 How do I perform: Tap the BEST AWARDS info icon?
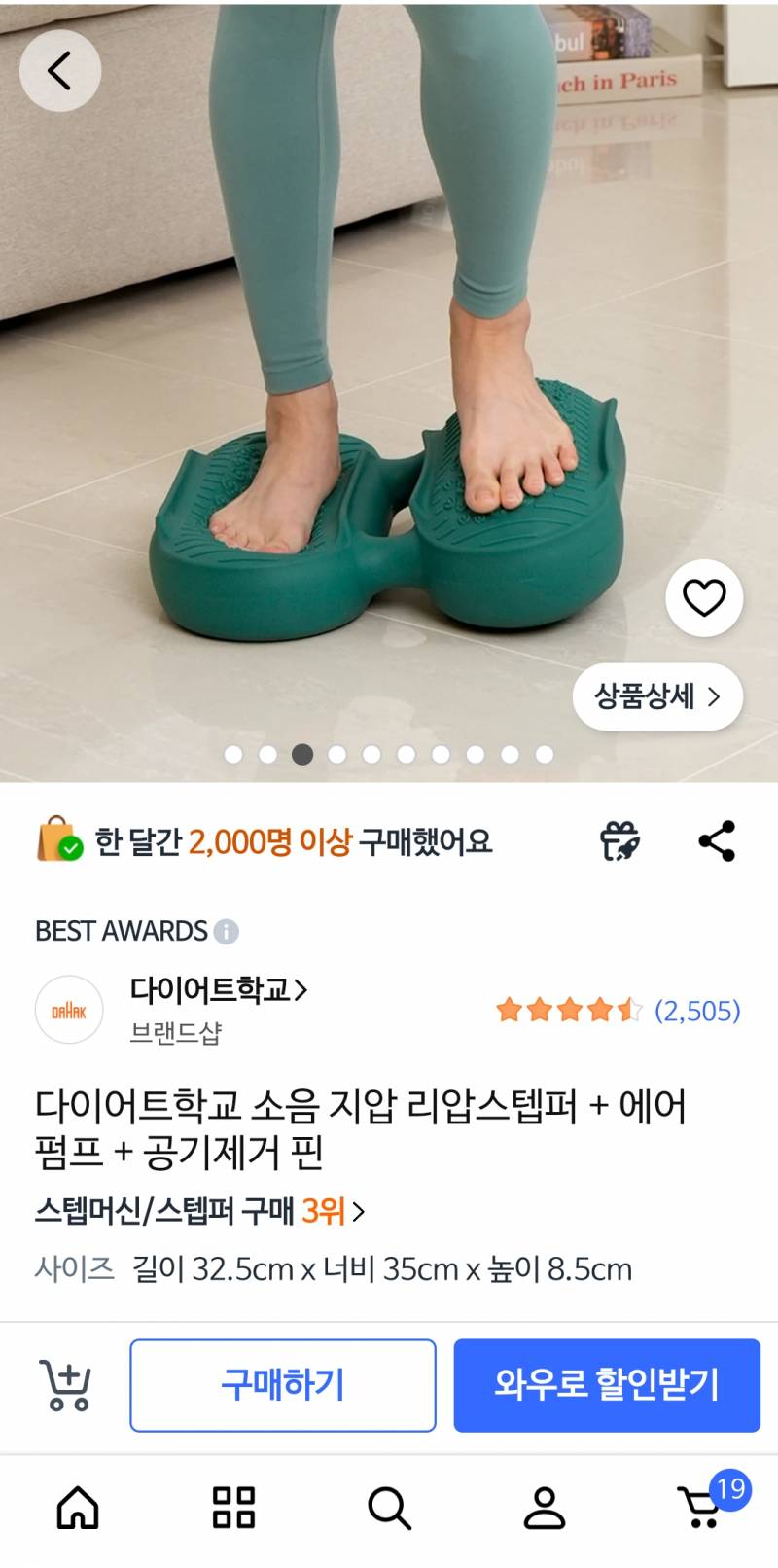click(x=227, y=932)
